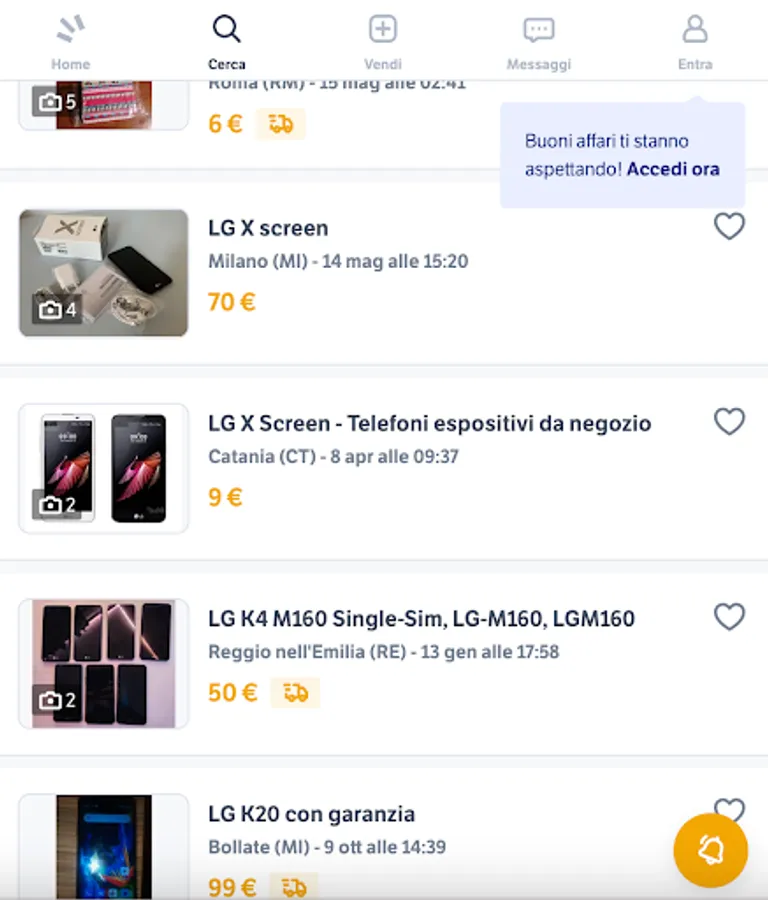Image resolution: width=768 pixels, height=900 pixels.
Task: Favorite the LG X screen Milano listing
Action: 729,226
